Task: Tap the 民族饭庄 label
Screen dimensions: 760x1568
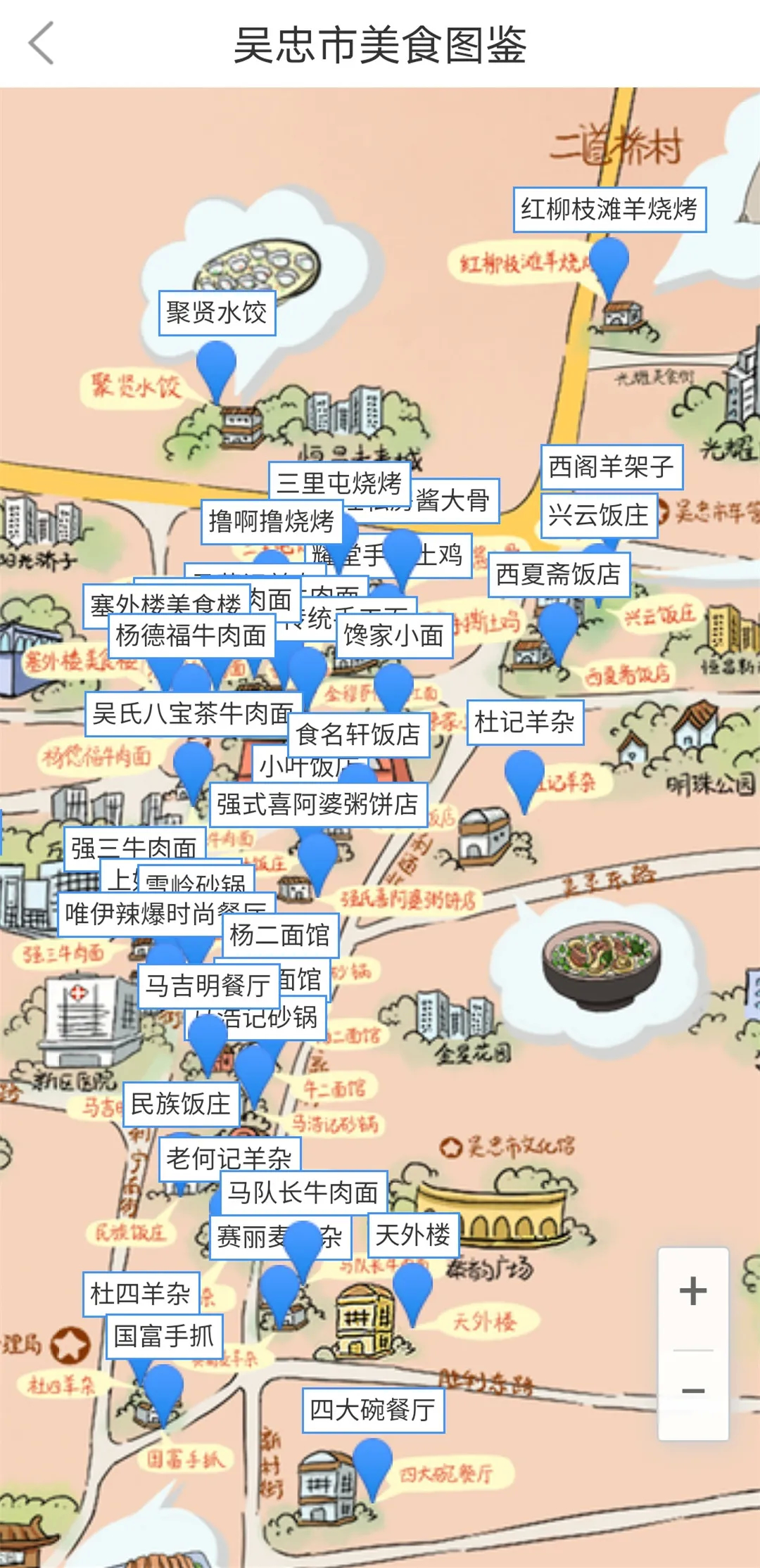Action: 181,1104
